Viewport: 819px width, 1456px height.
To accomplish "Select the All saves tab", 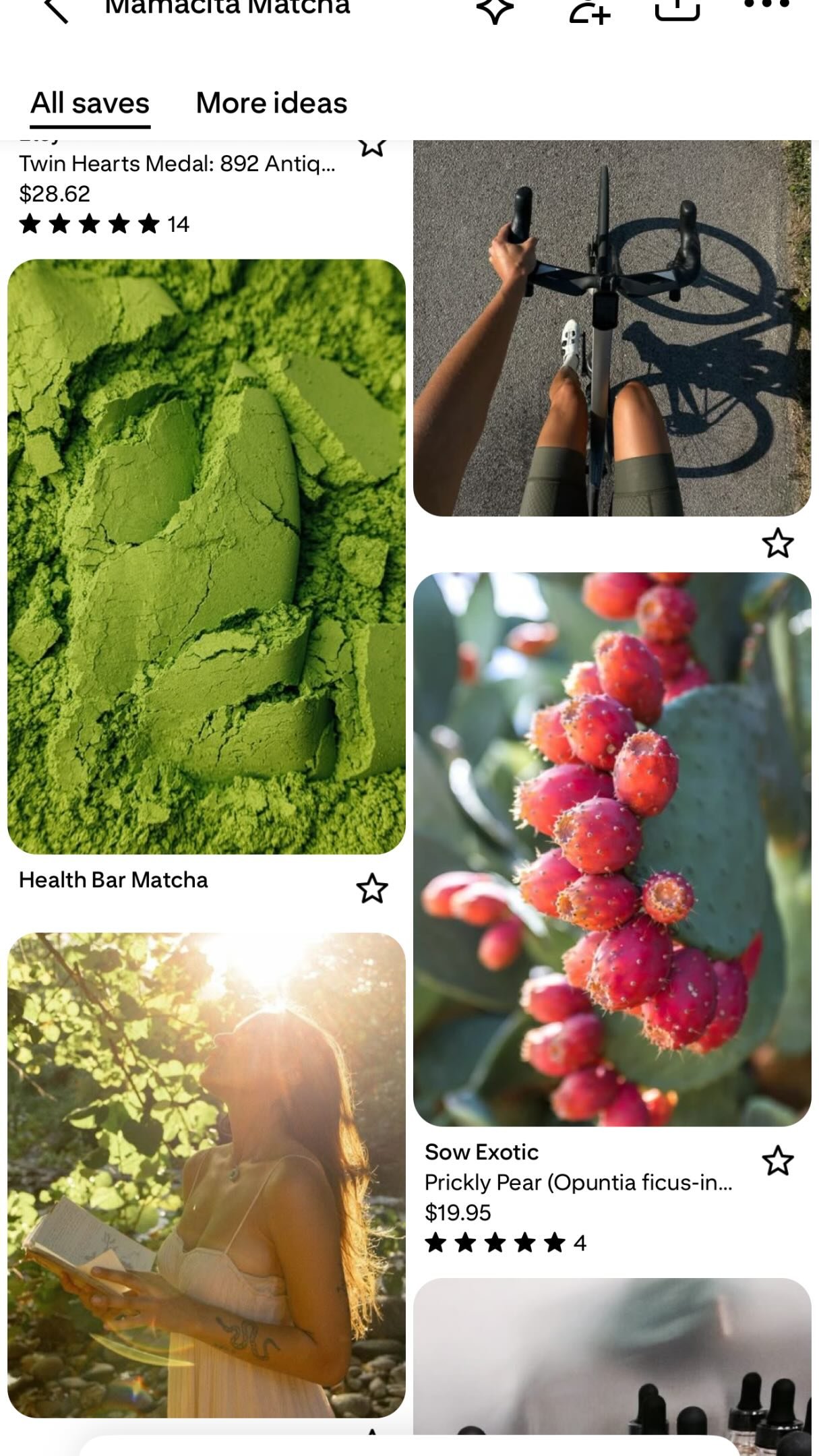I will pos(90,104).
